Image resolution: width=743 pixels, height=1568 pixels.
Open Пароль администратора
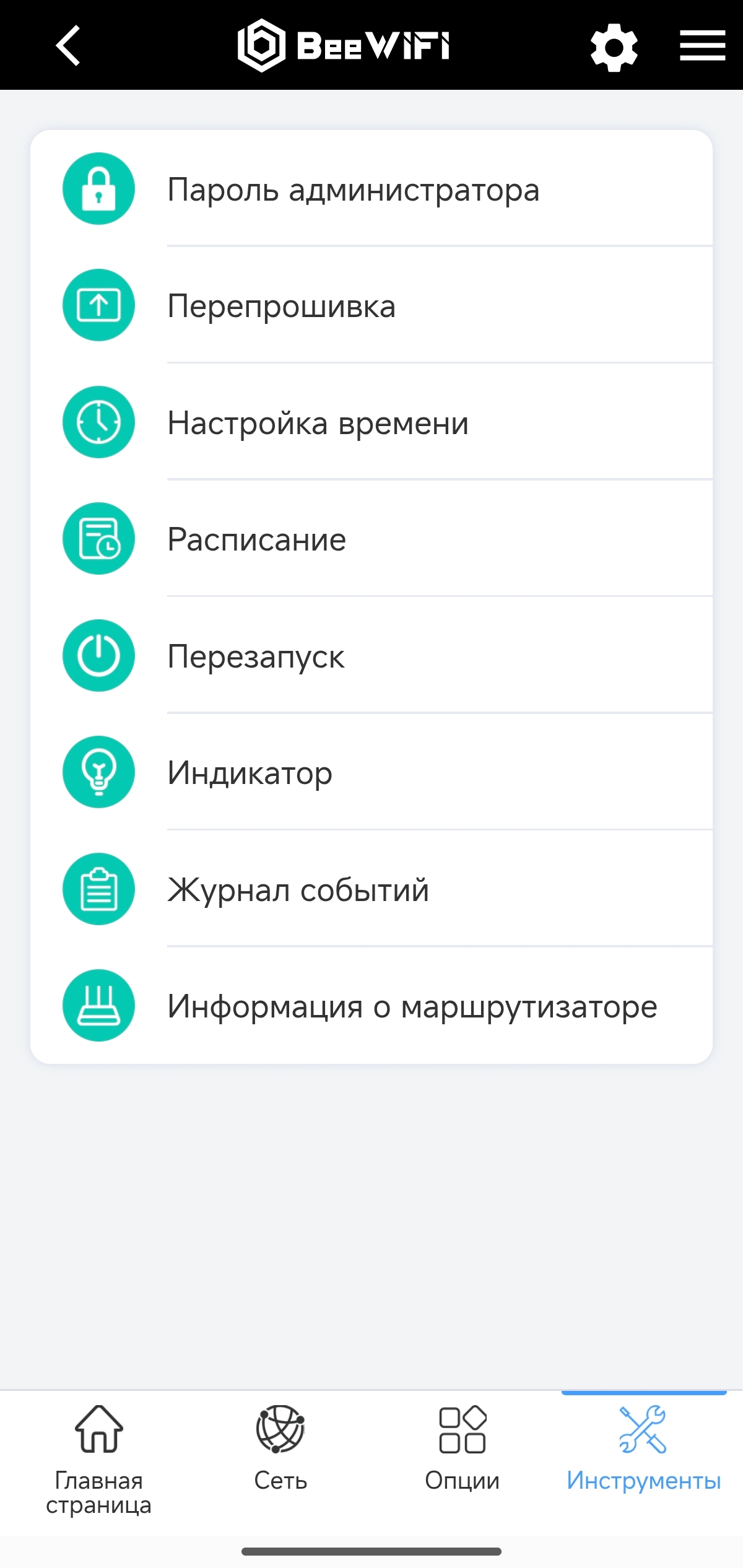point(371,189)
